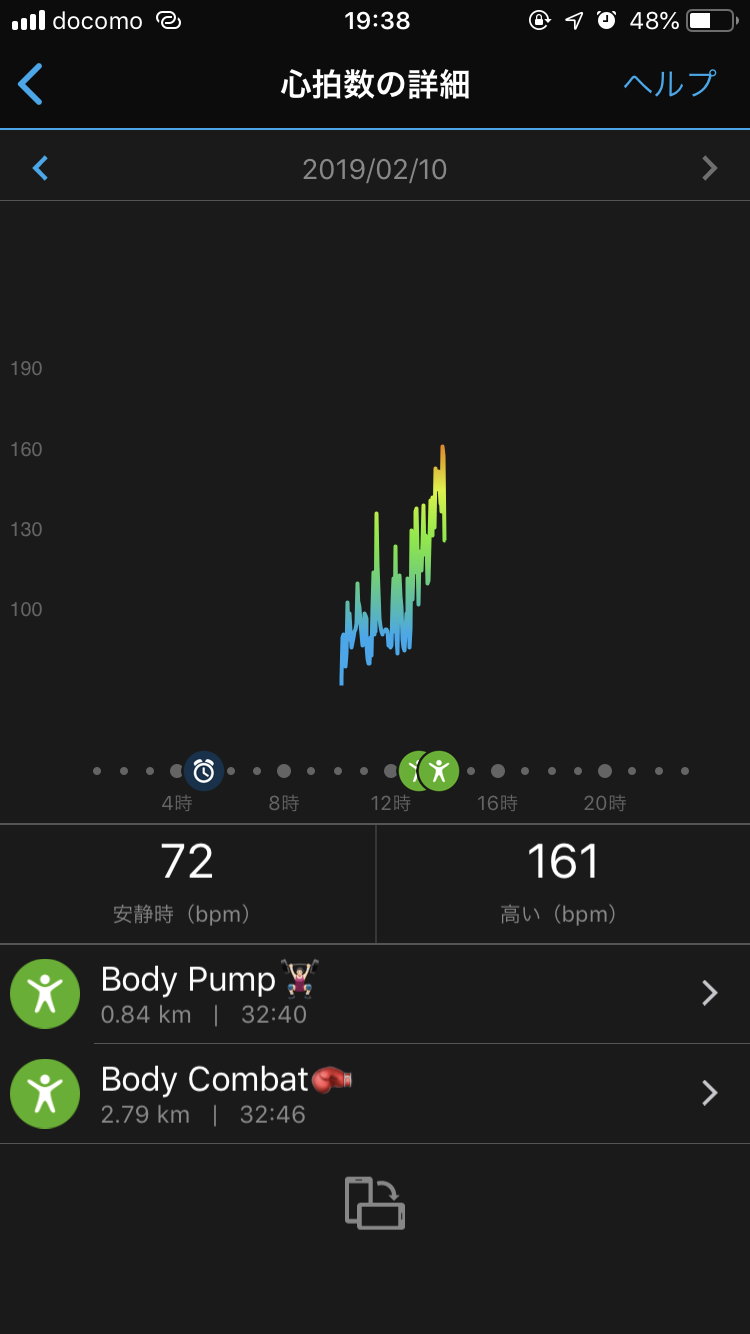Go to the next day
Viewport: 750px width, 1334px height.
click(x=710, y=168)
